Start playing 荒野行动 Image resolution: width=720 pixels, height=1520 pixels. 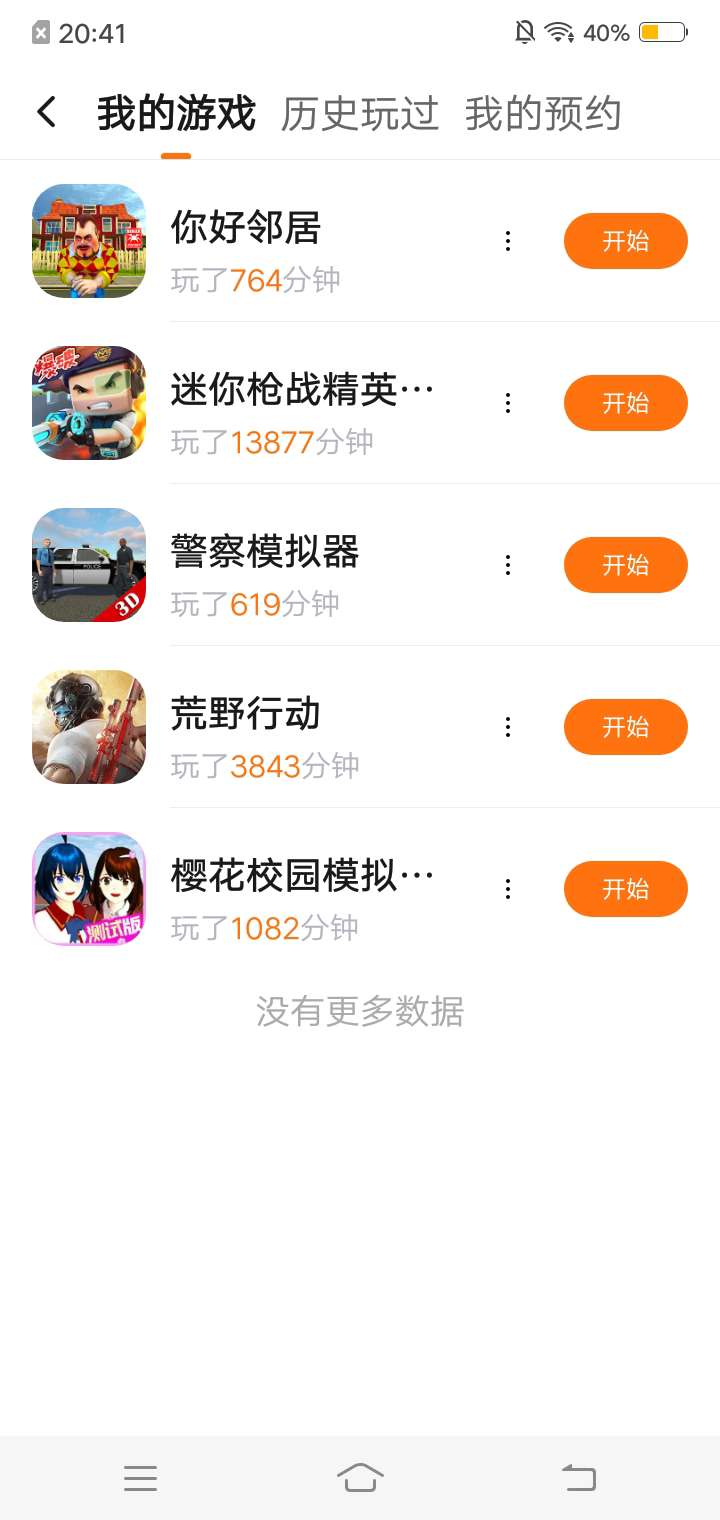pos(625,727)
